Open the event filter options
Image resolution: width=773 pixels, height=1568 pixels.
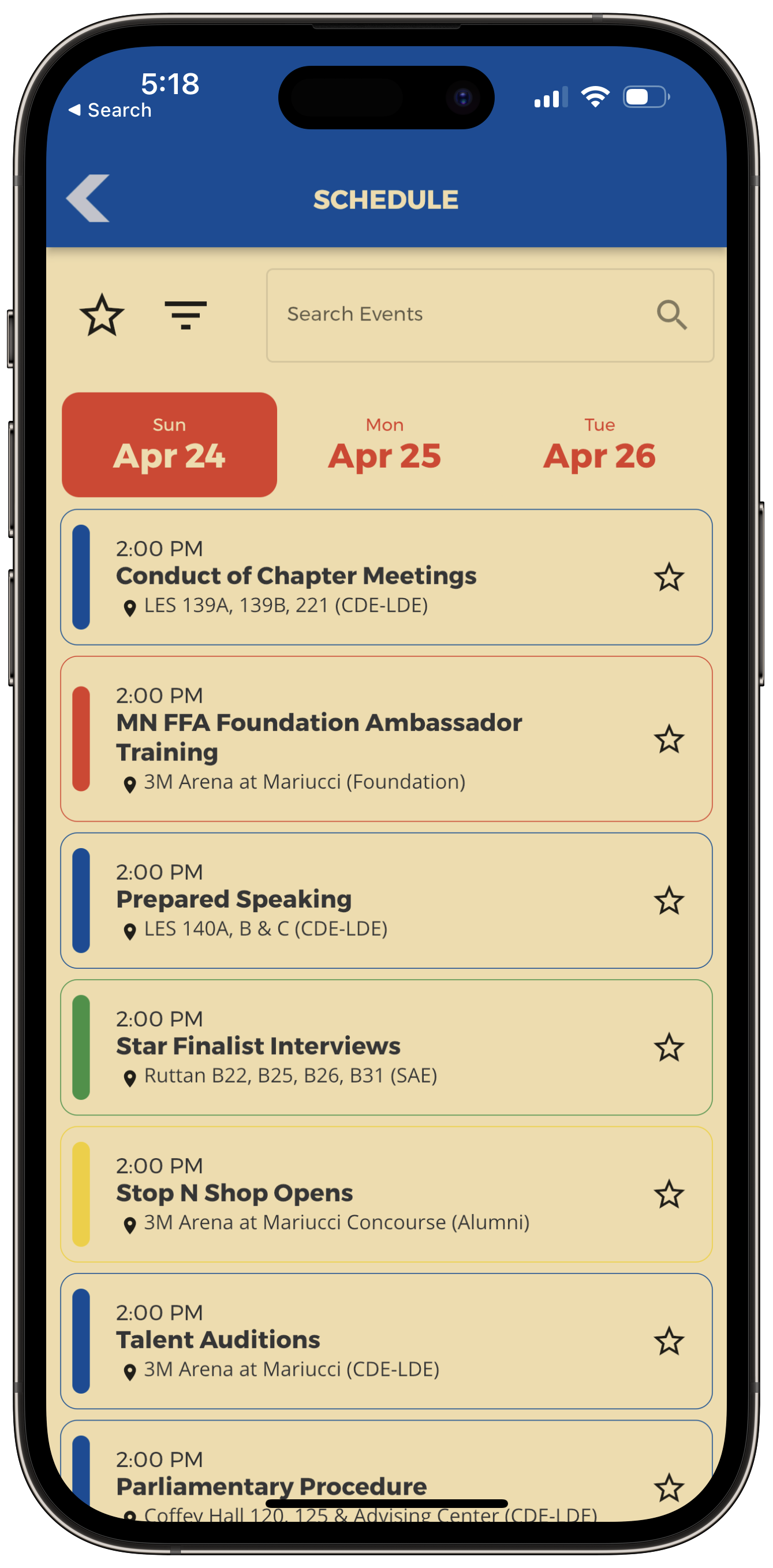tap(186, 315)
